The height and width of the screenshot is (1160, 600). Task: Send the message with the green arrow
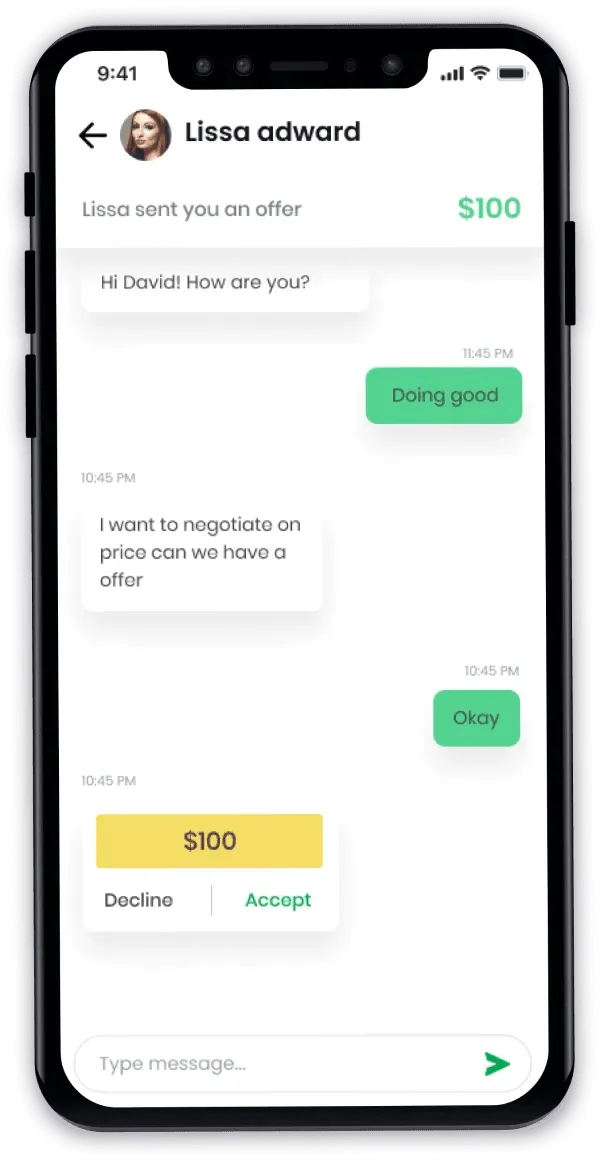pyautogui.click(x=497, y=1064)
